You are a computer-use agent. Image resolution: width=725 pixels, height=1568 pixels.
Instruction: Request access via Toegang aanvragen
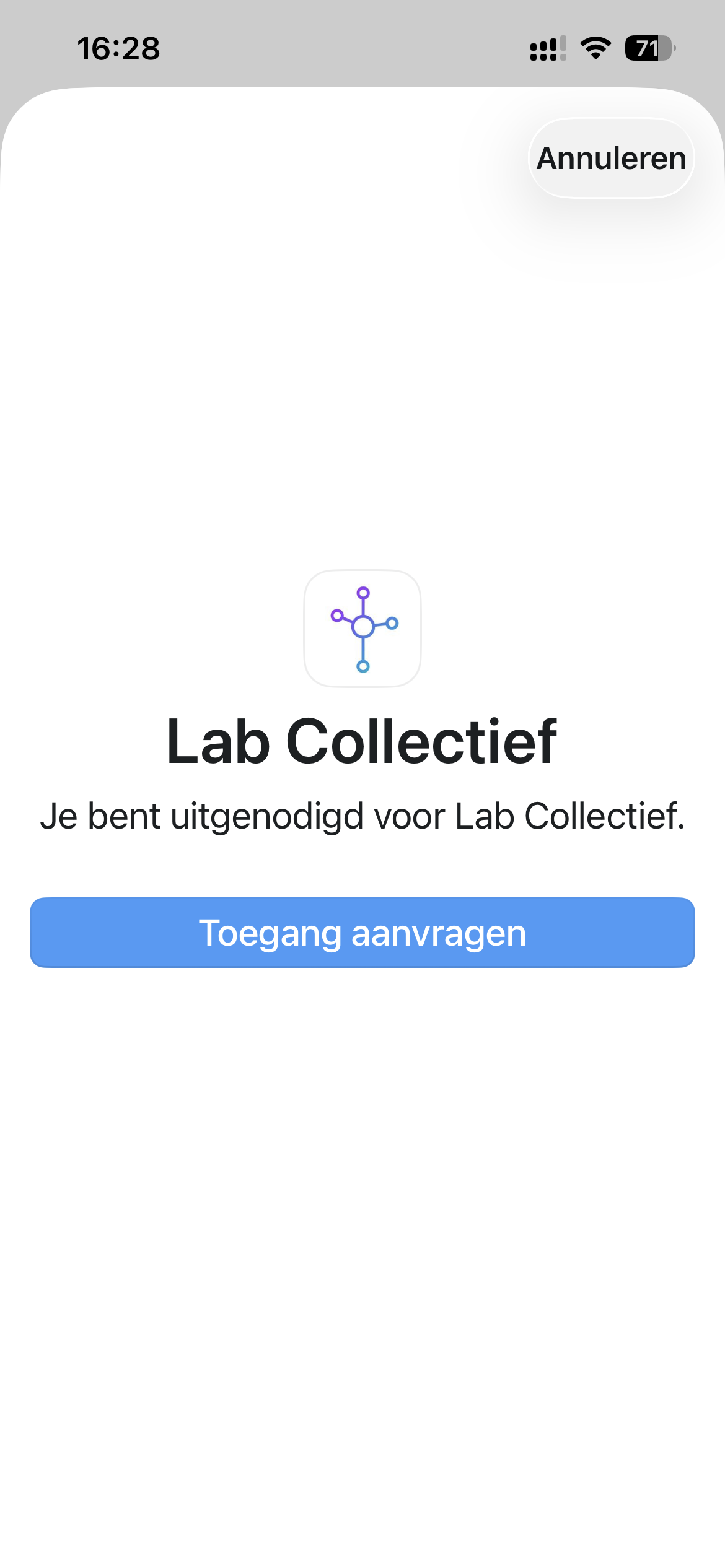click(362, 933)
